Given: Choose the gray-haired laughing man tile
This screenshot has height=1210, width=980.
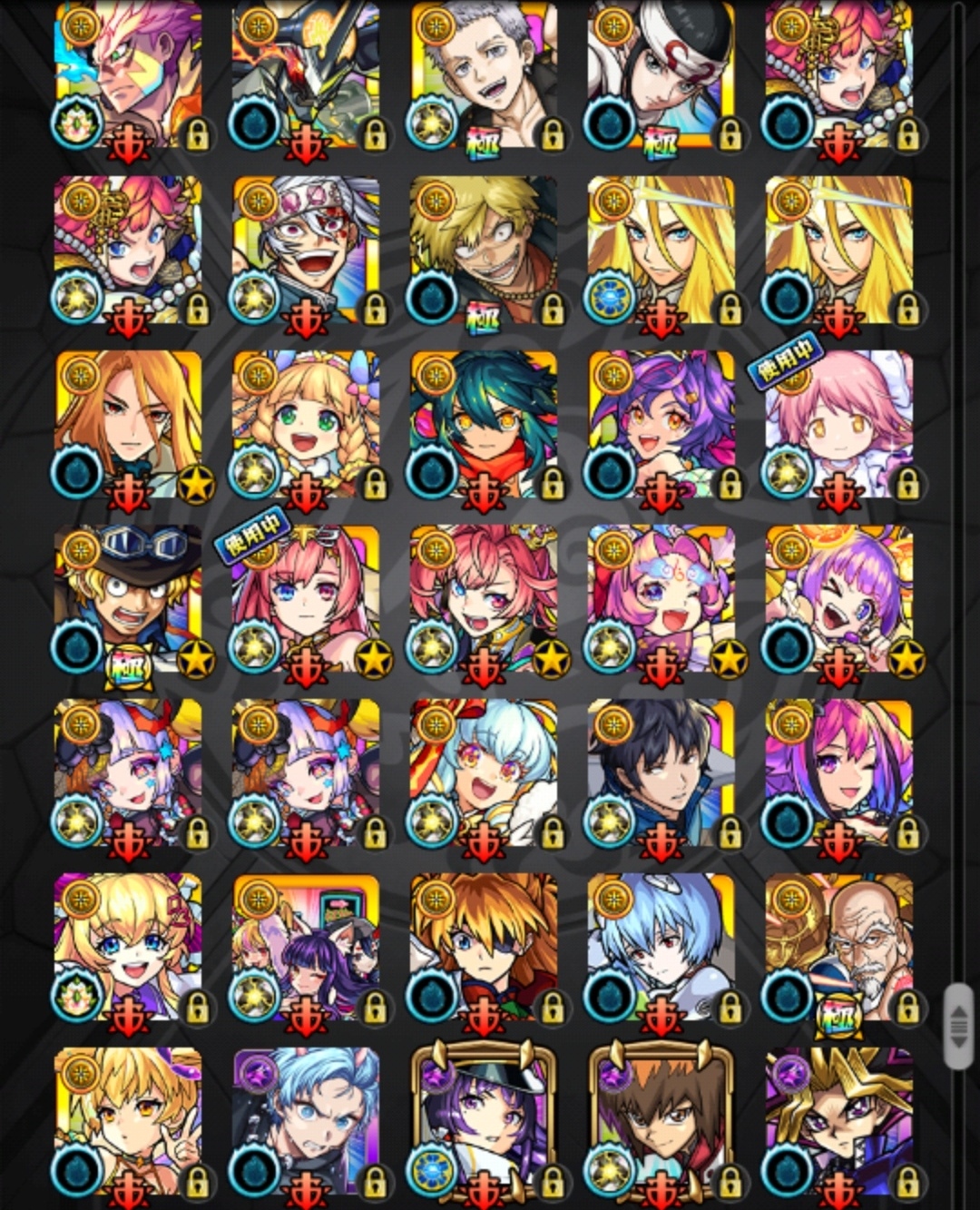Looking at the screenshot, I should 484,76.
